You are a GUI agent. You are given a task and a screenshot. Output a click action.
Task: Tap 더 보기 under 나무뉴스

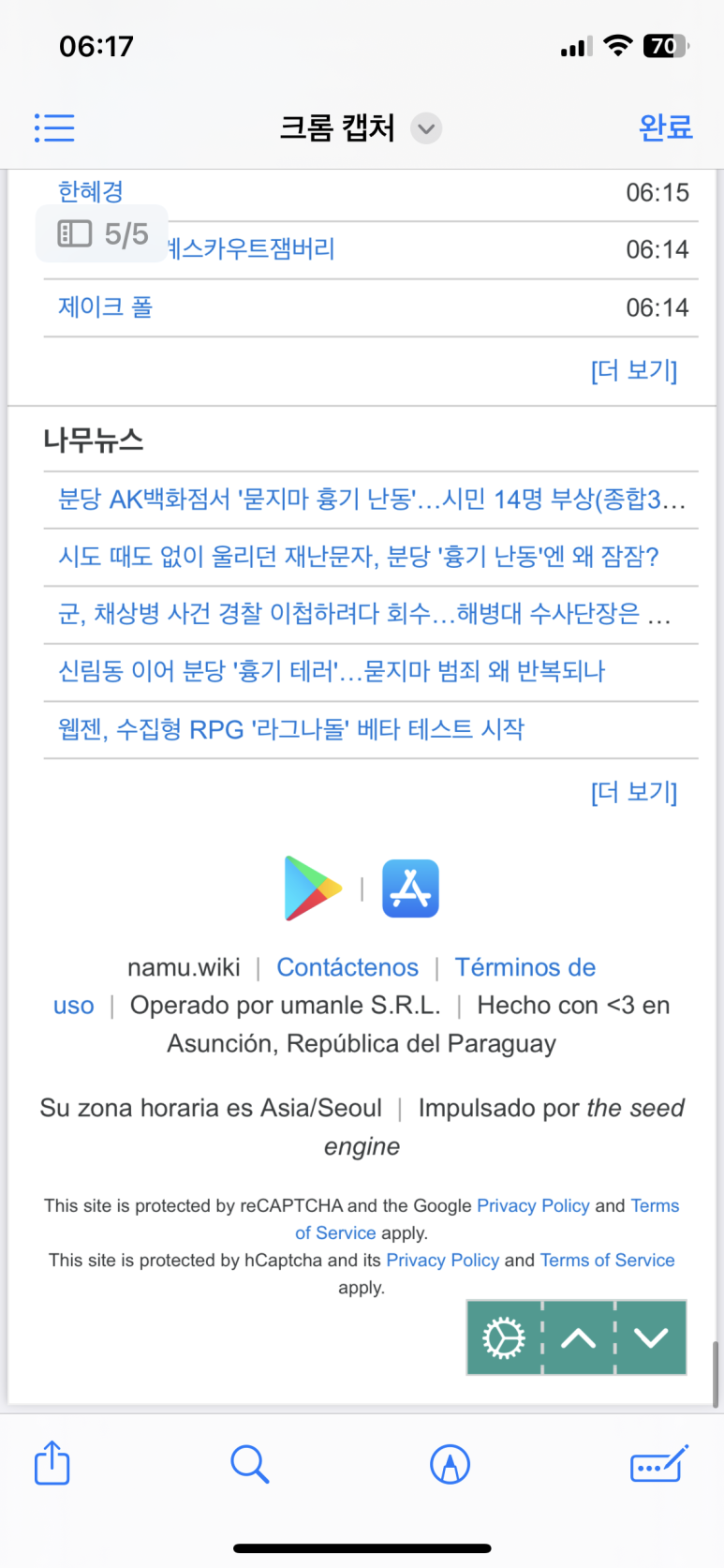tap(633, 792)
